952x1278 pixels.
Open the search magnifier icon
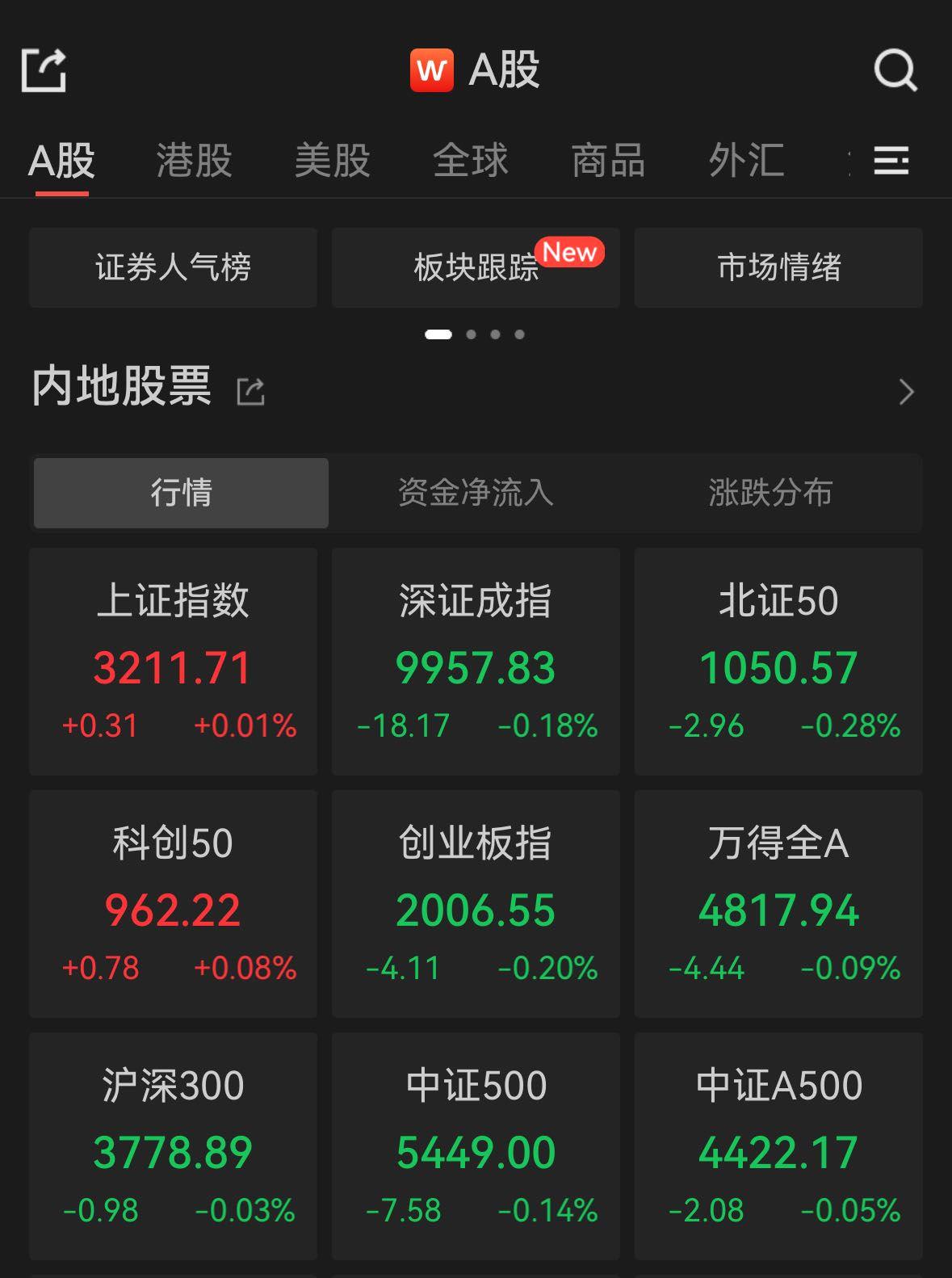click(895, 70)
